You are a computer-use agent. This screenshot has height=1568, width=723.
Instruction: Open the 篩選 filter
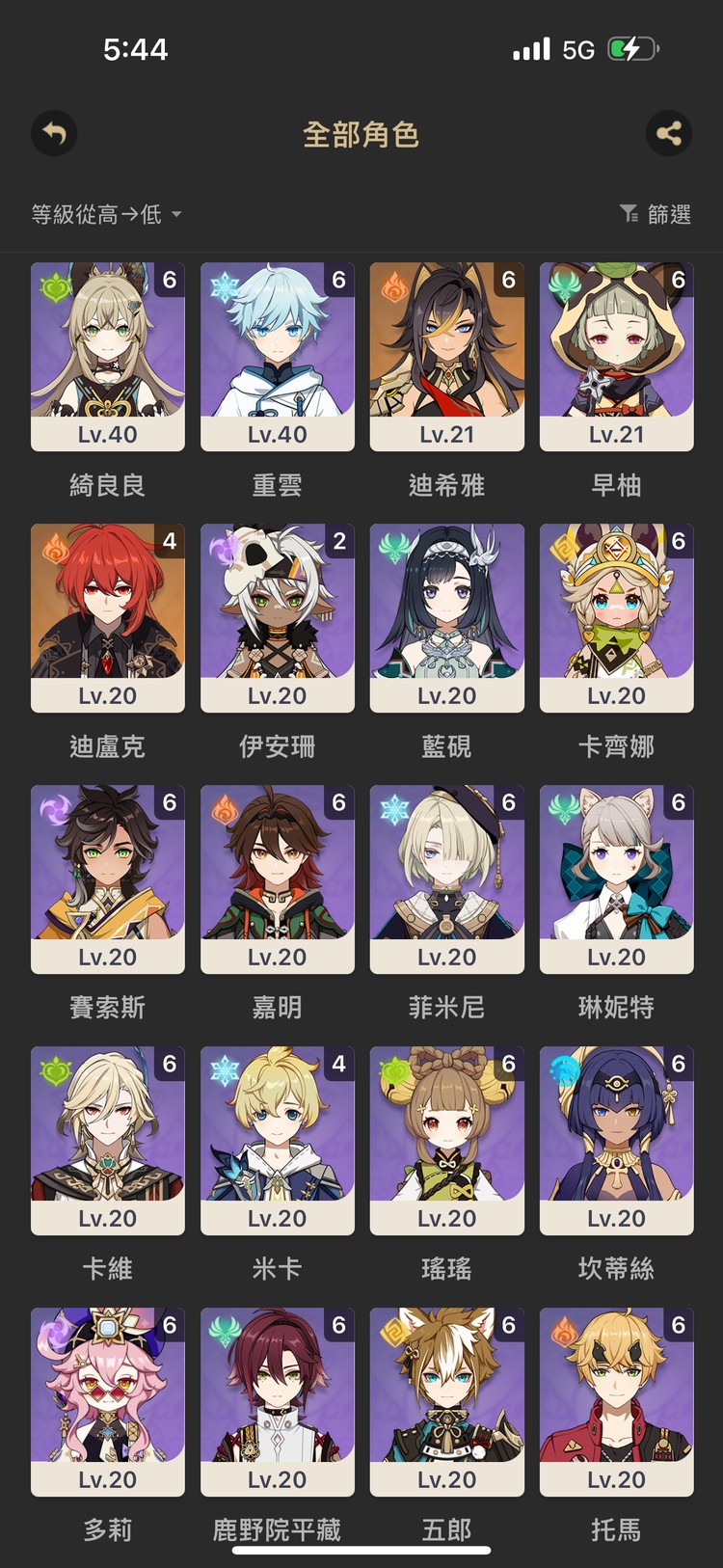click(x=656, y=214)
